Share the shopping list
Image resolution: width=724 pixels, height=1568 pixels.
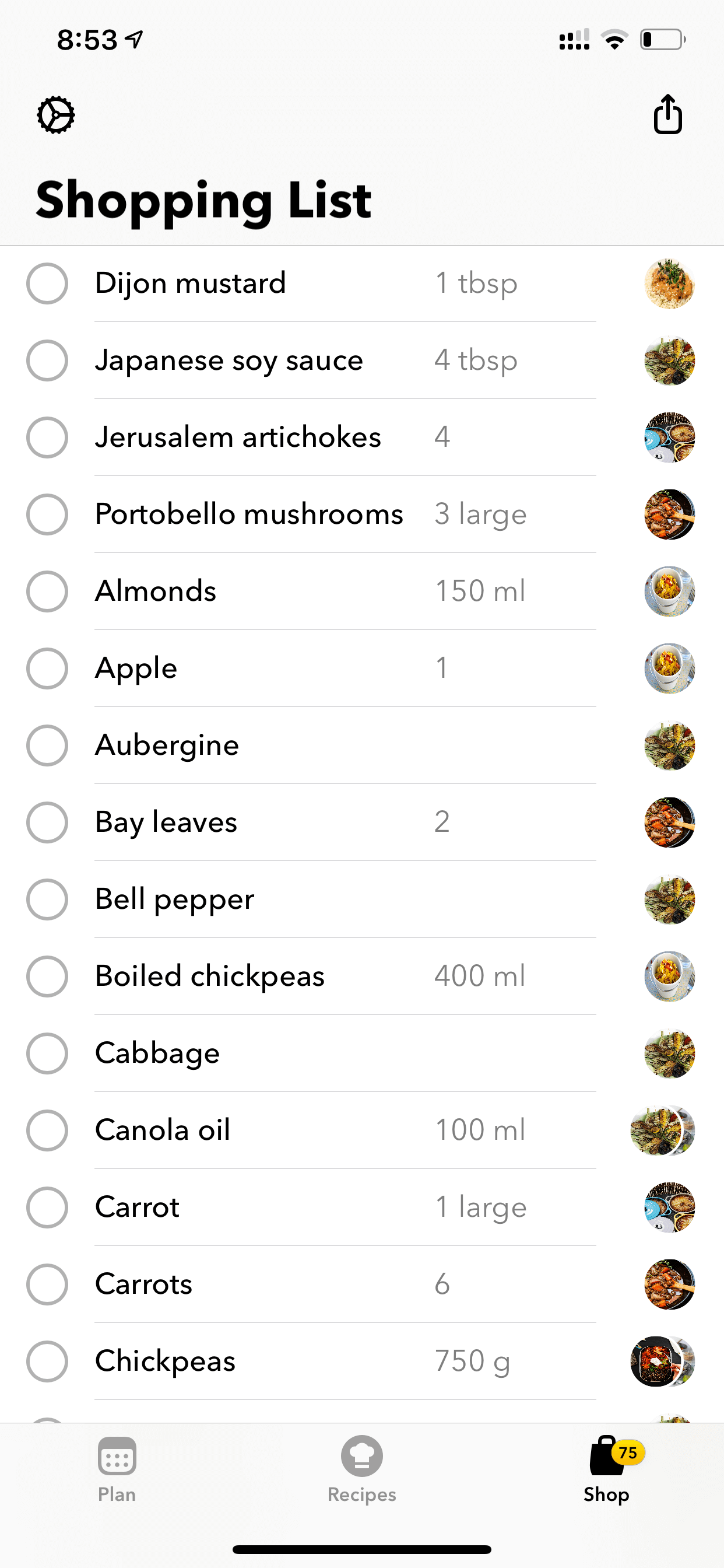(x=667, y=114)
